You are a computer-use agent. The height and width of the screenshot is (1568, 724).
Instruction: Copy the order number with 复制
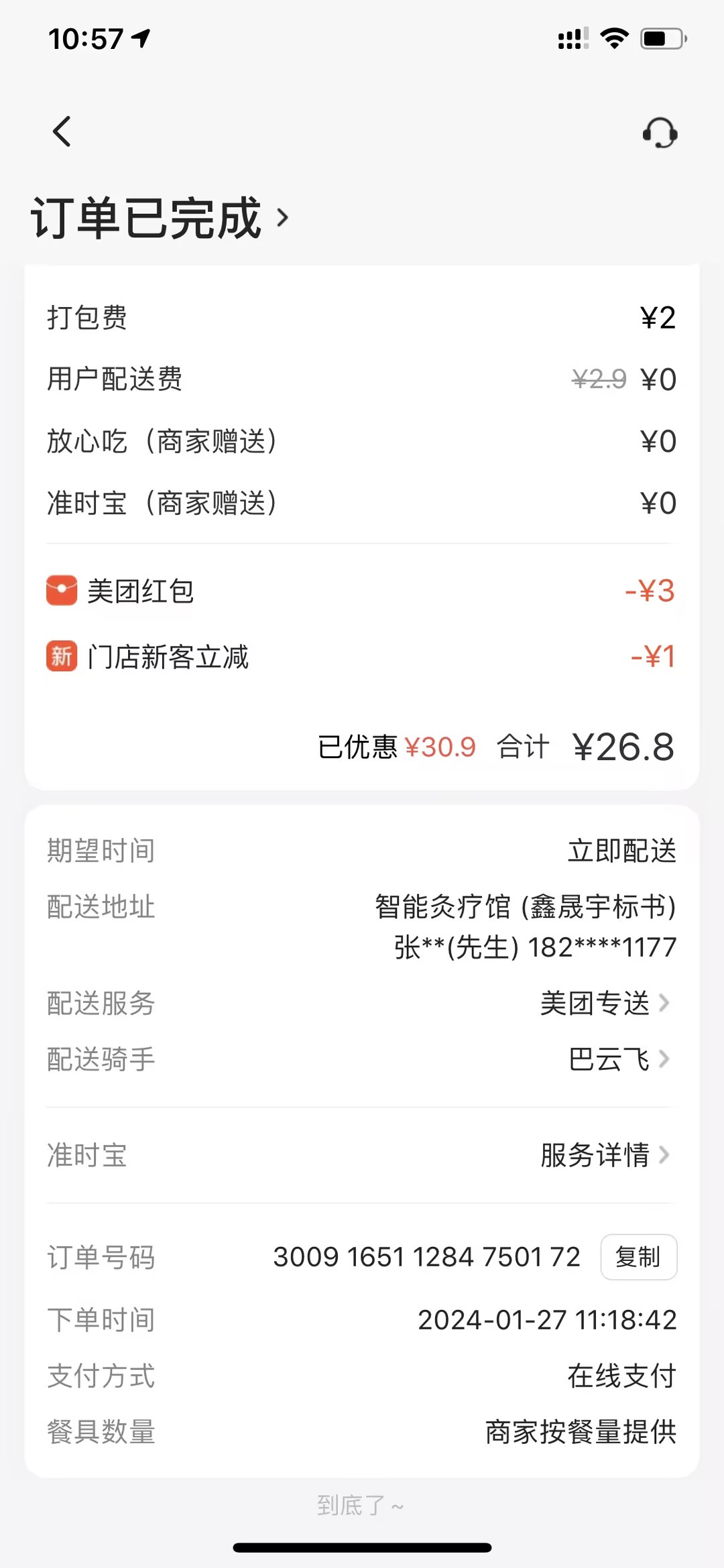(x=638, y=1257)
